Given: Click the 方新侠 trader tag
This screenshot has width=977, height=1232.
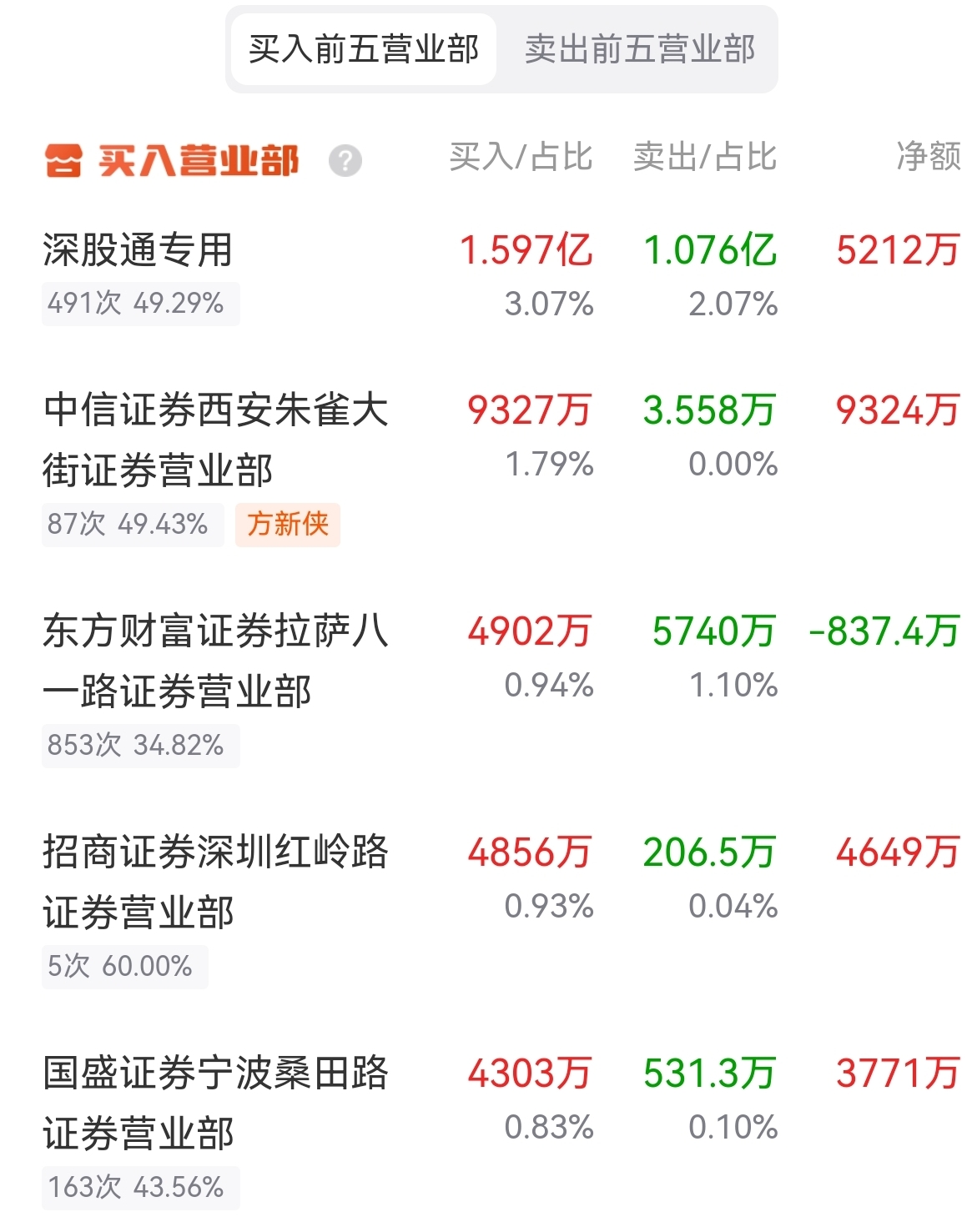Looking at the screenshot, I should 288,524.
